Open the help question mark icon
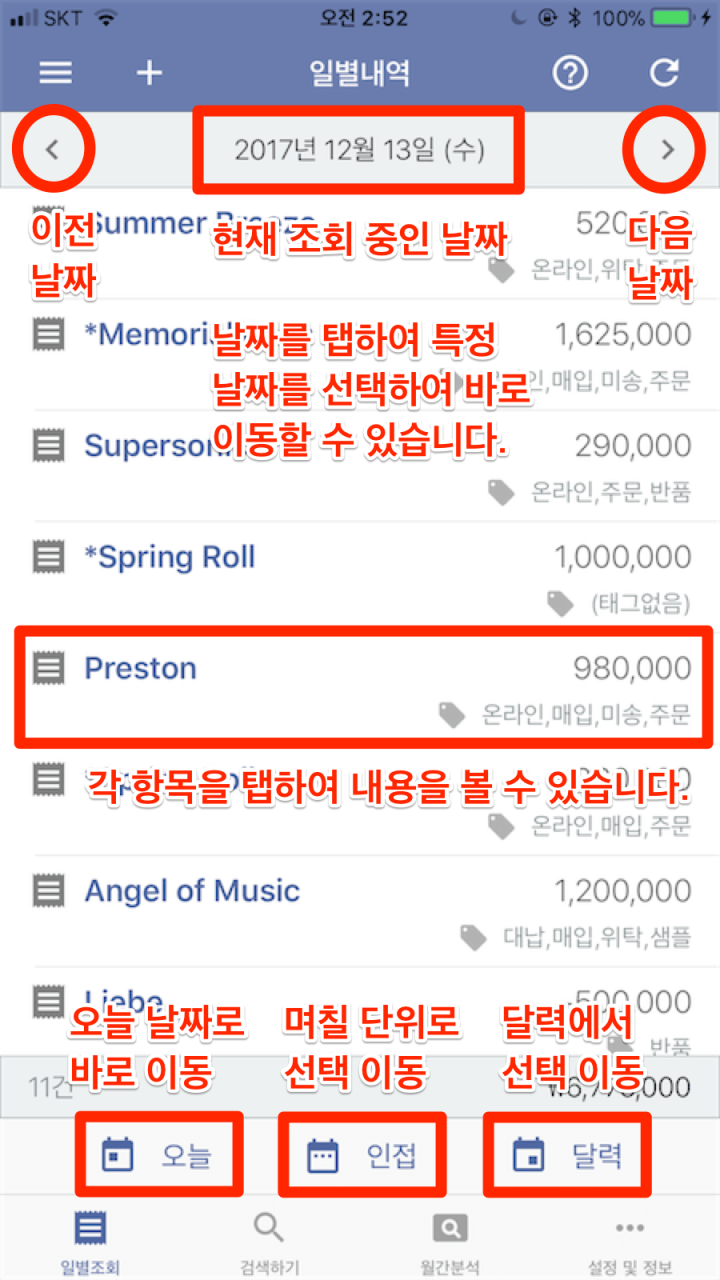Viewport: 720px width, 1280px height. [x=570, y=73]
